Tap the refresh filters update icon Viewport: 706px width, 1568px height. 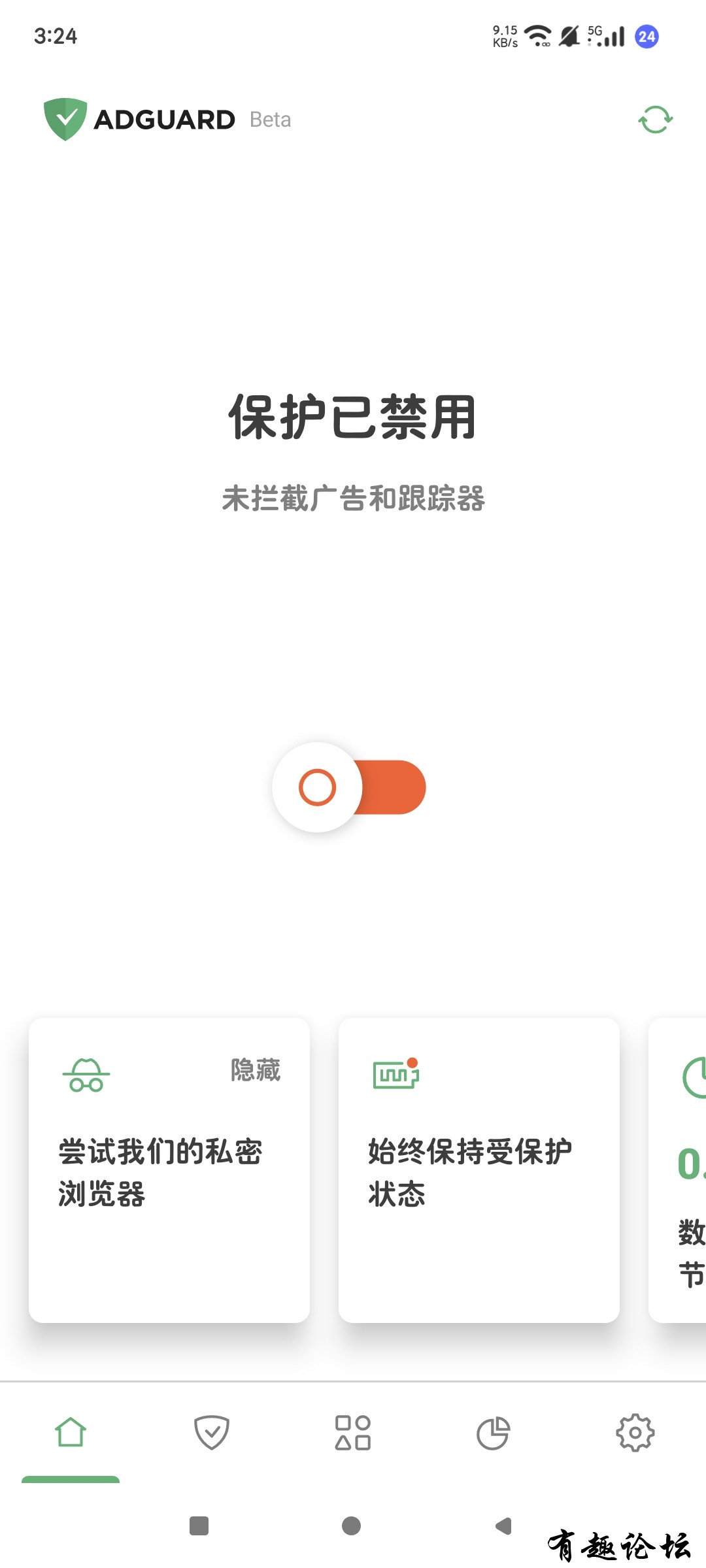point(655,120)
